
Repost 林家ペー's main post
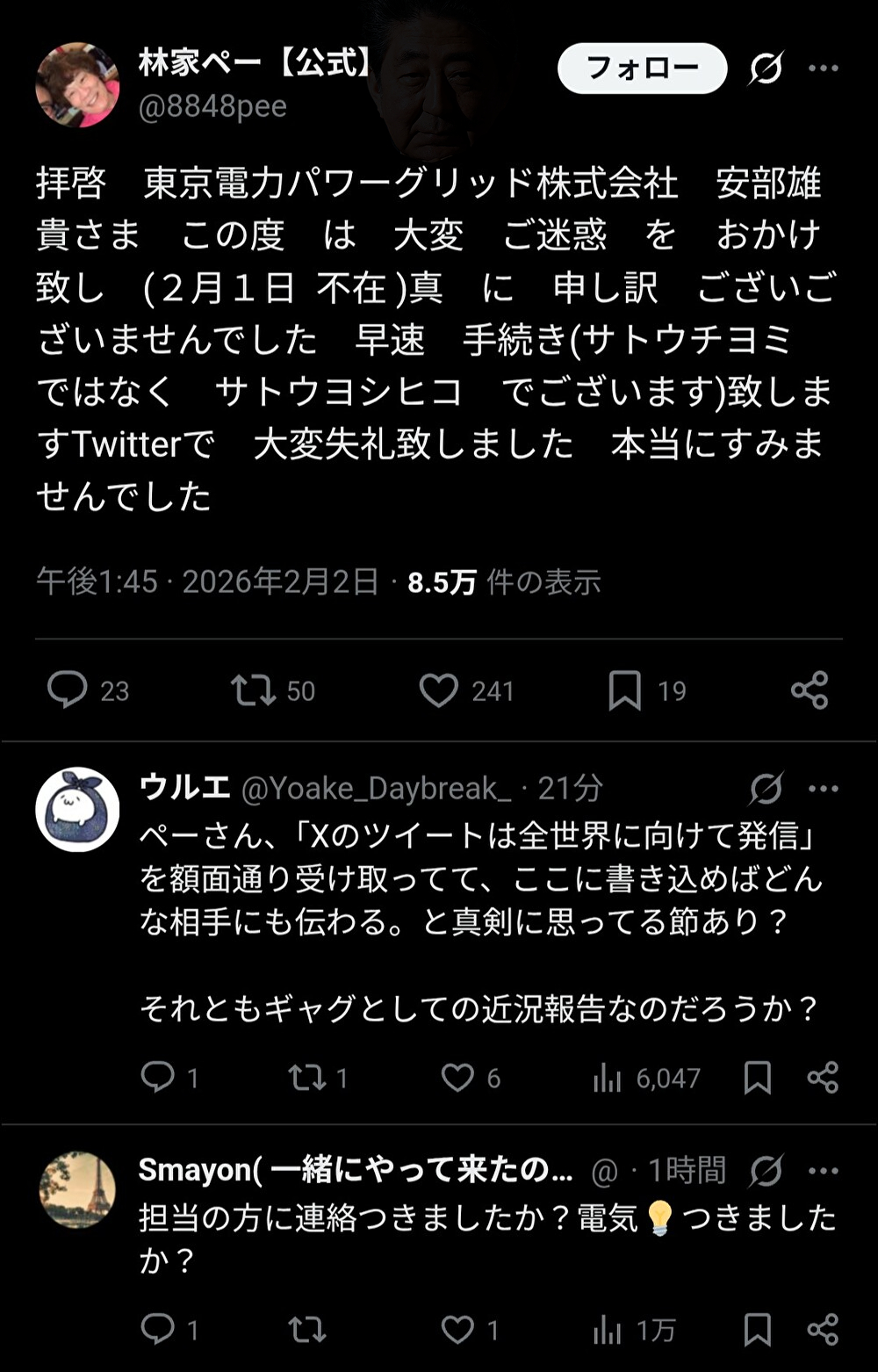point(253,690)
